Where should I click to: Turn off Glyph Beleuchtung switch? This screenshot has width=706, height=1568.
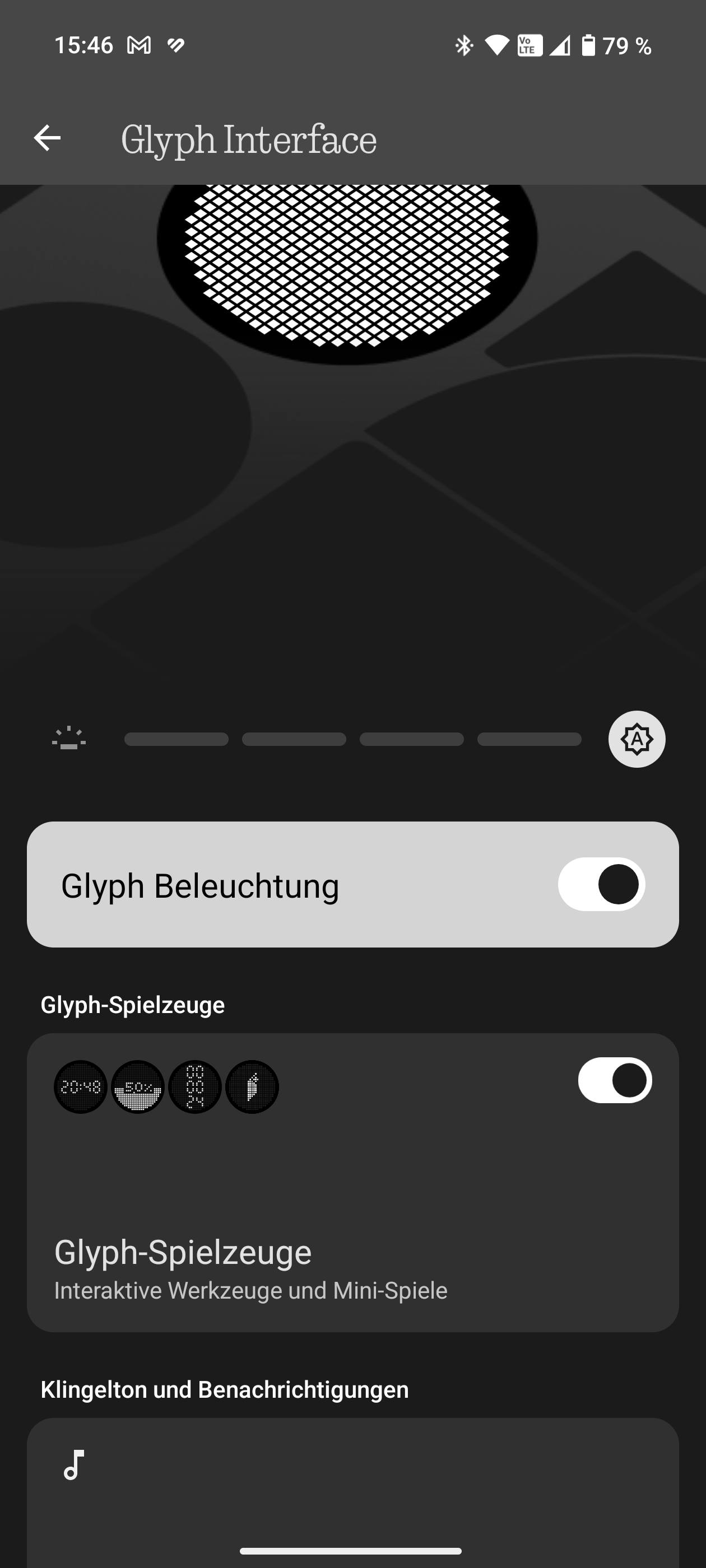601,884
